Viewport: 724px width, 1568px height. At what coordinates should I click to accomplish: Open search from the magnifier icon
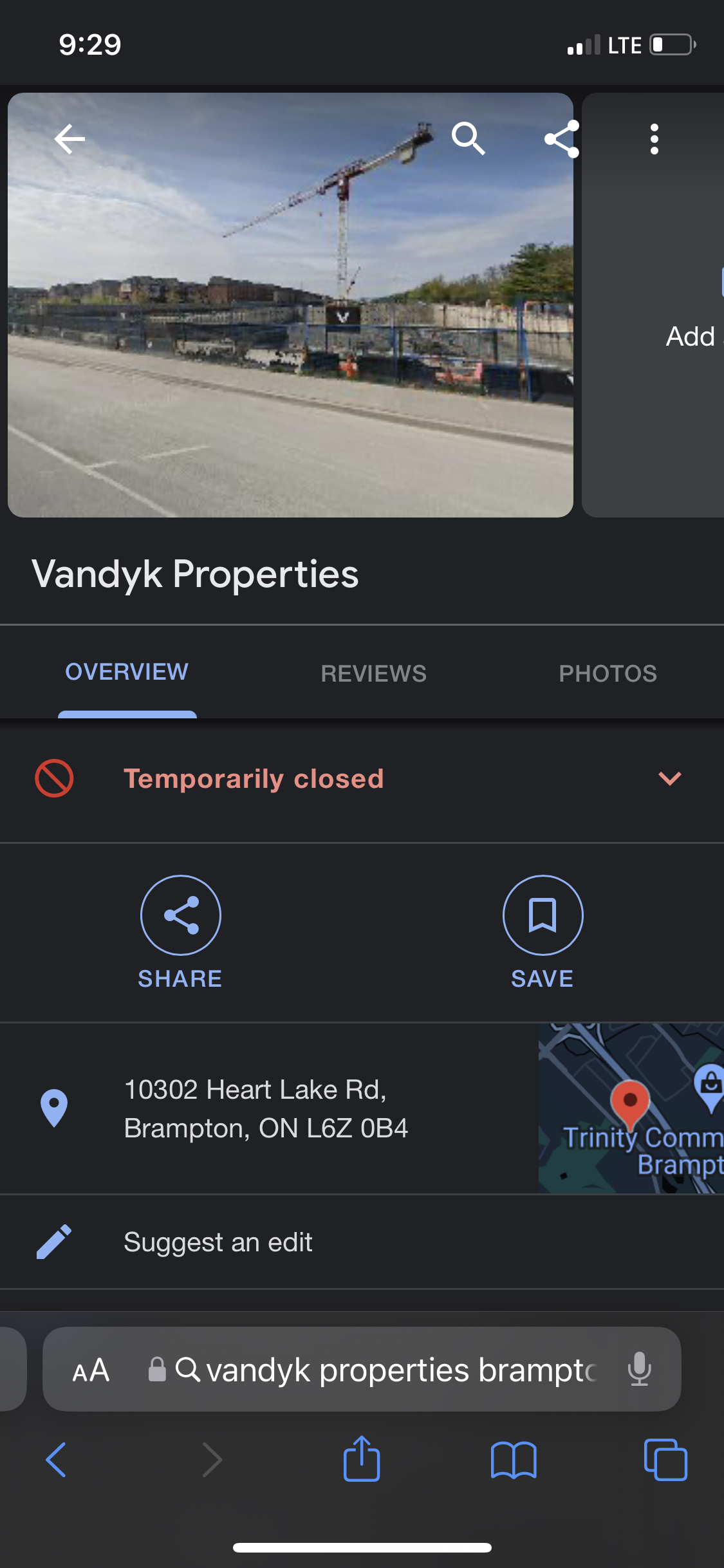(x=469, y=138)
